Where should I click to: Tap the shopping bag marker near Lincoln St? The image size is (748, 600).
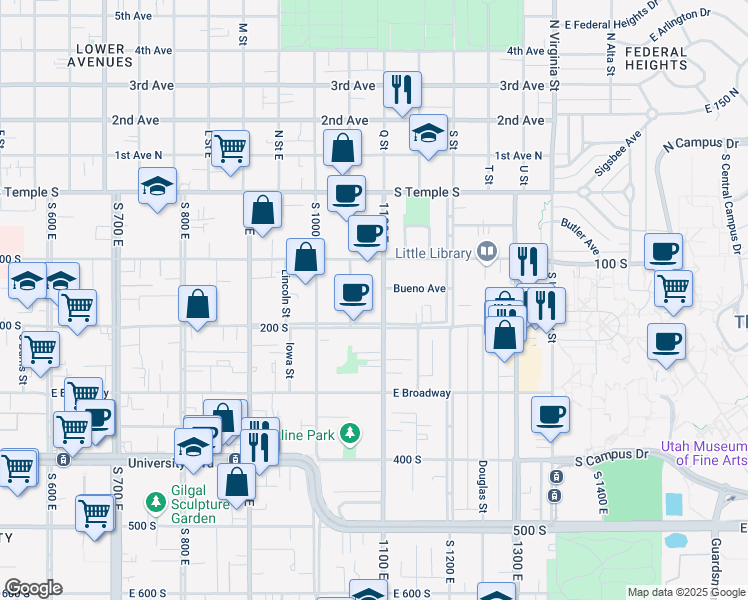pos(305,258)
